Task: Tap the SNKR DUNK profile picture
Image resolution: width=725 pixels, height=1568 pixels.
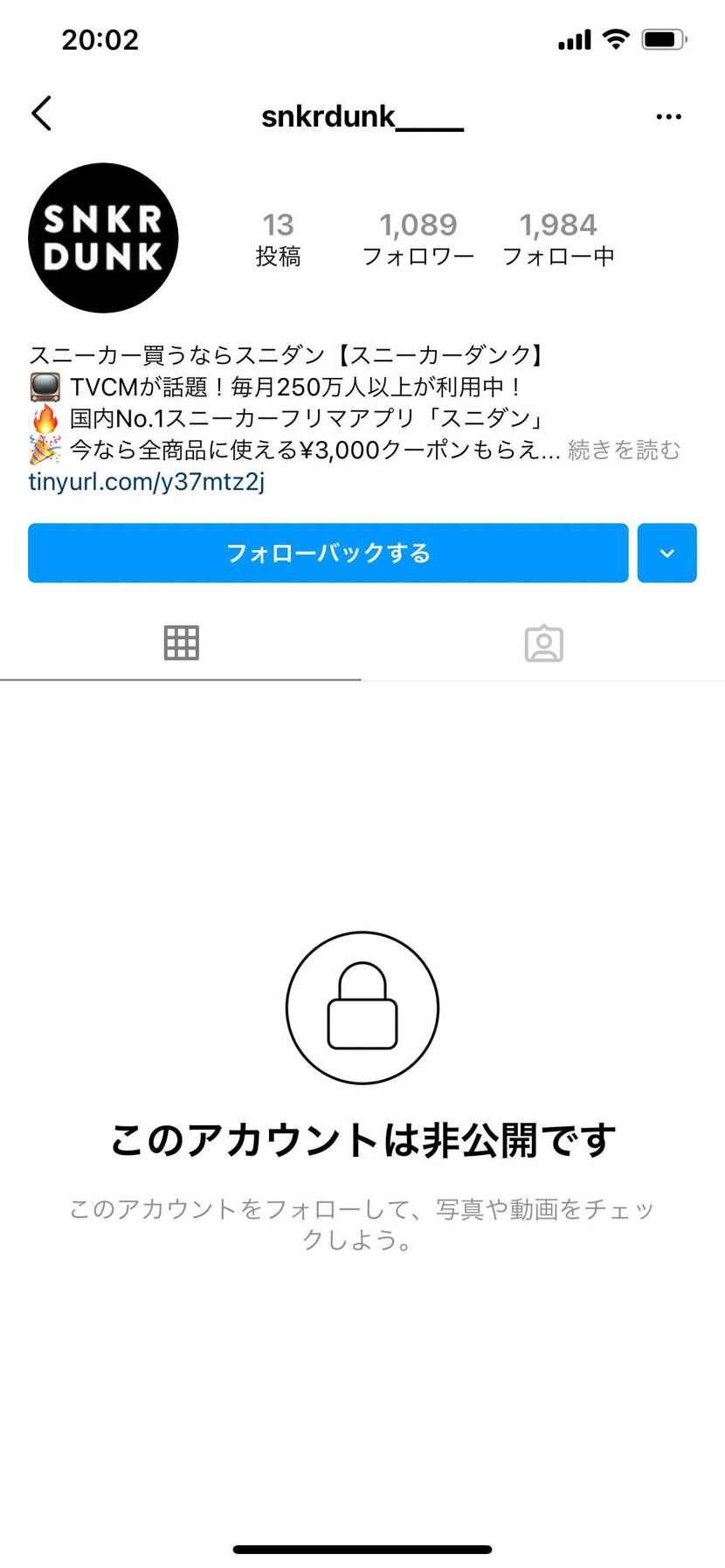Action: coord(102,237)
